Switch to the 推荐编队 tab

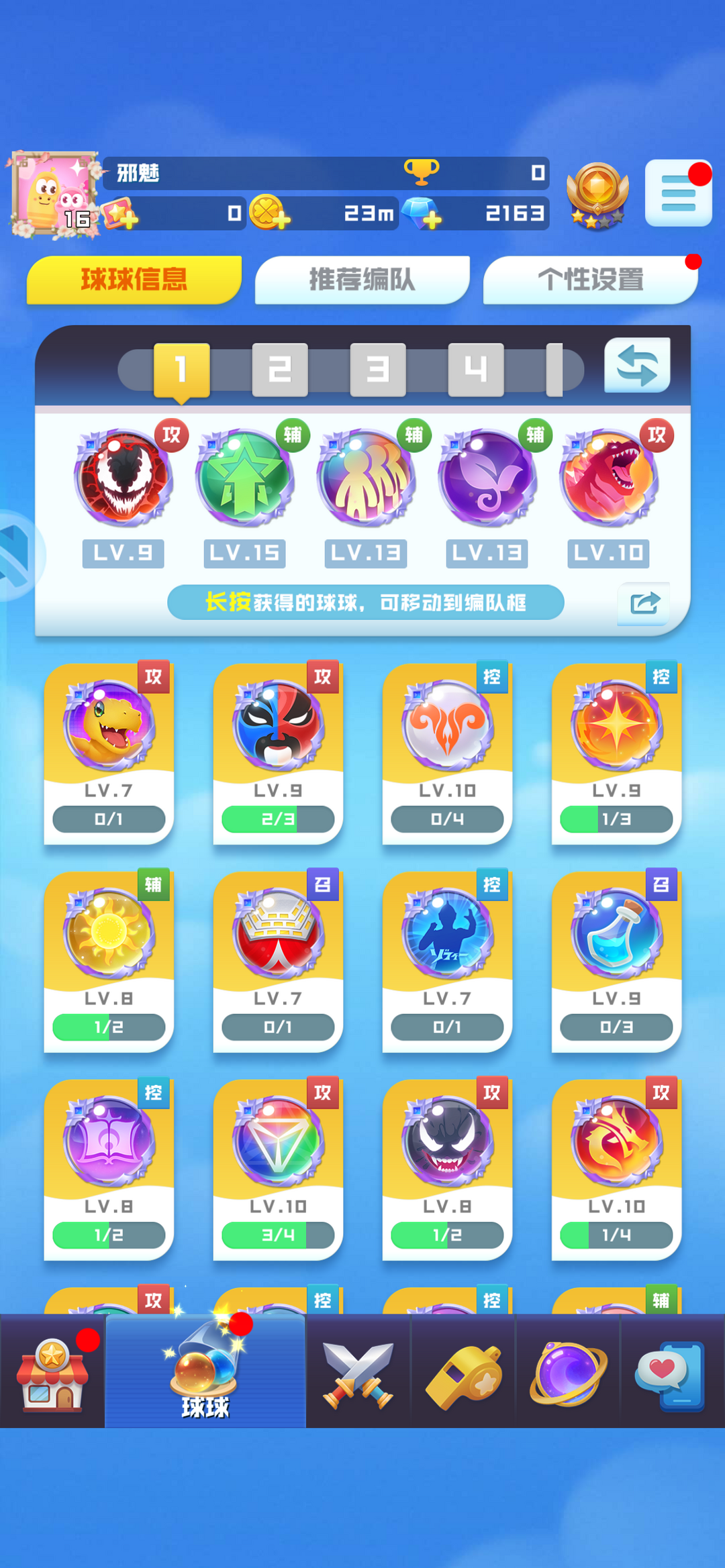point(362,280)
